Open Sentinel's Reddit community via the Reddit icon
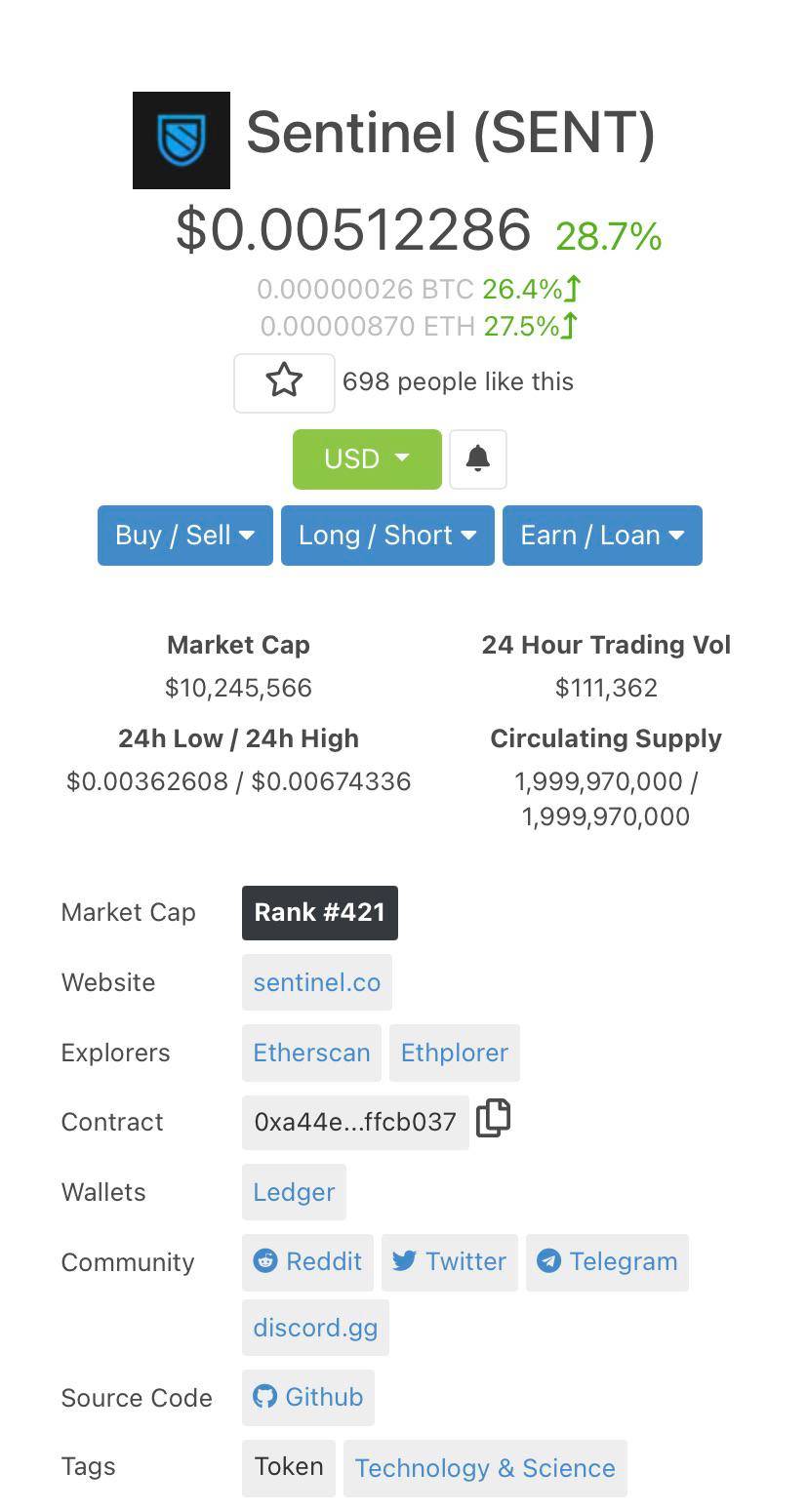 click(x=267, y=1261)
